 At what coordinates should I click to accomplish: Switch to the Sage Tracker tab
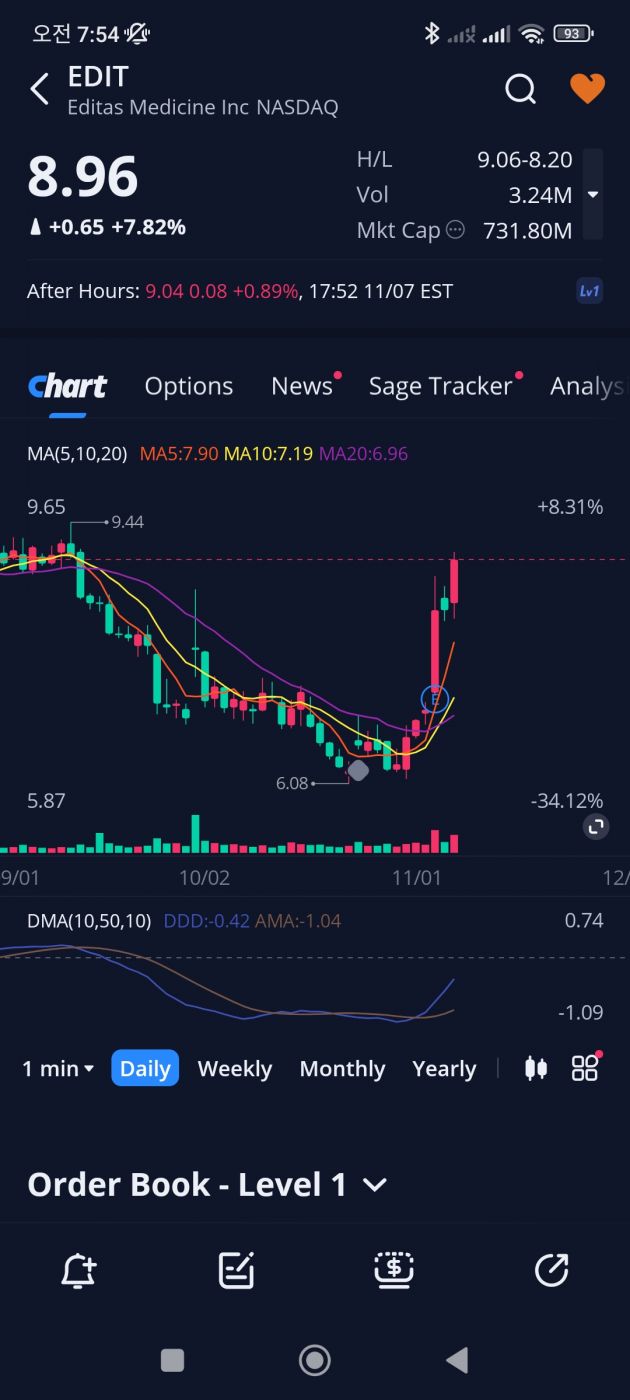(x=440, y=386)
